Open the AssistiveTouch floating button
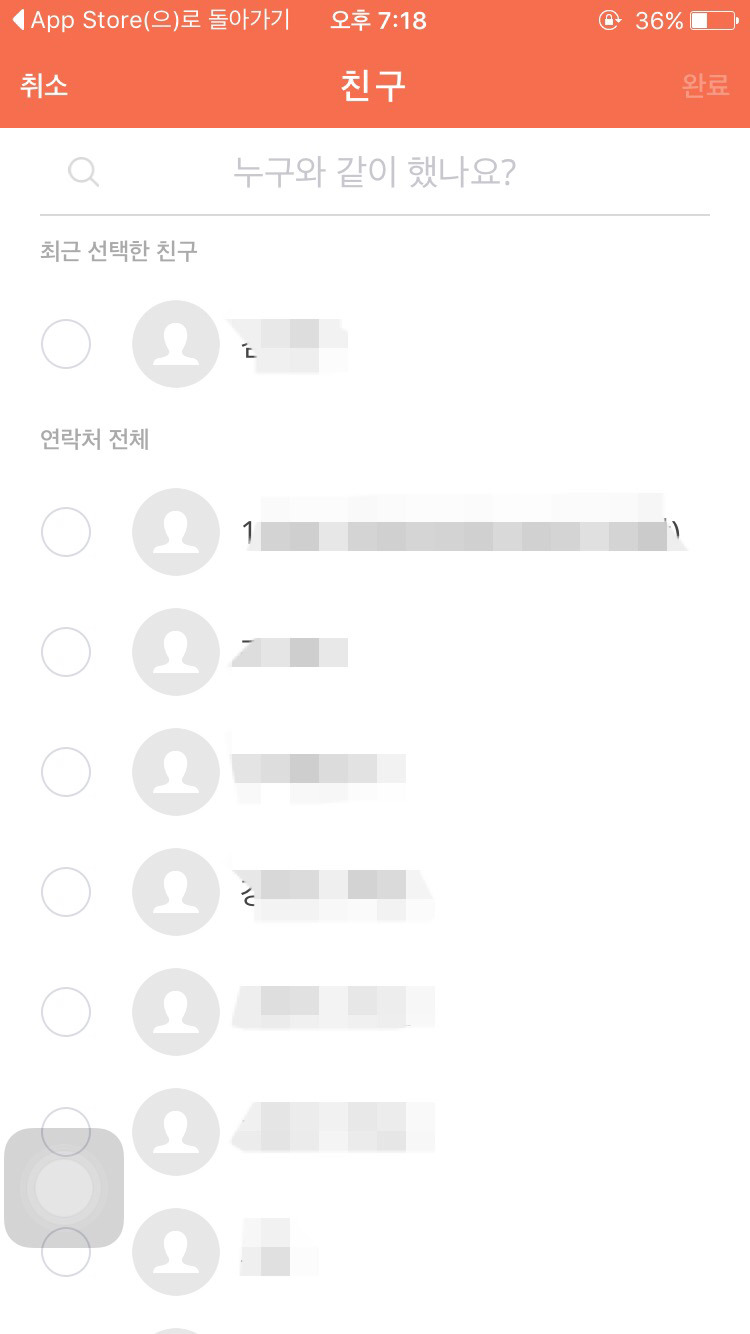 tap(64, 1188)
